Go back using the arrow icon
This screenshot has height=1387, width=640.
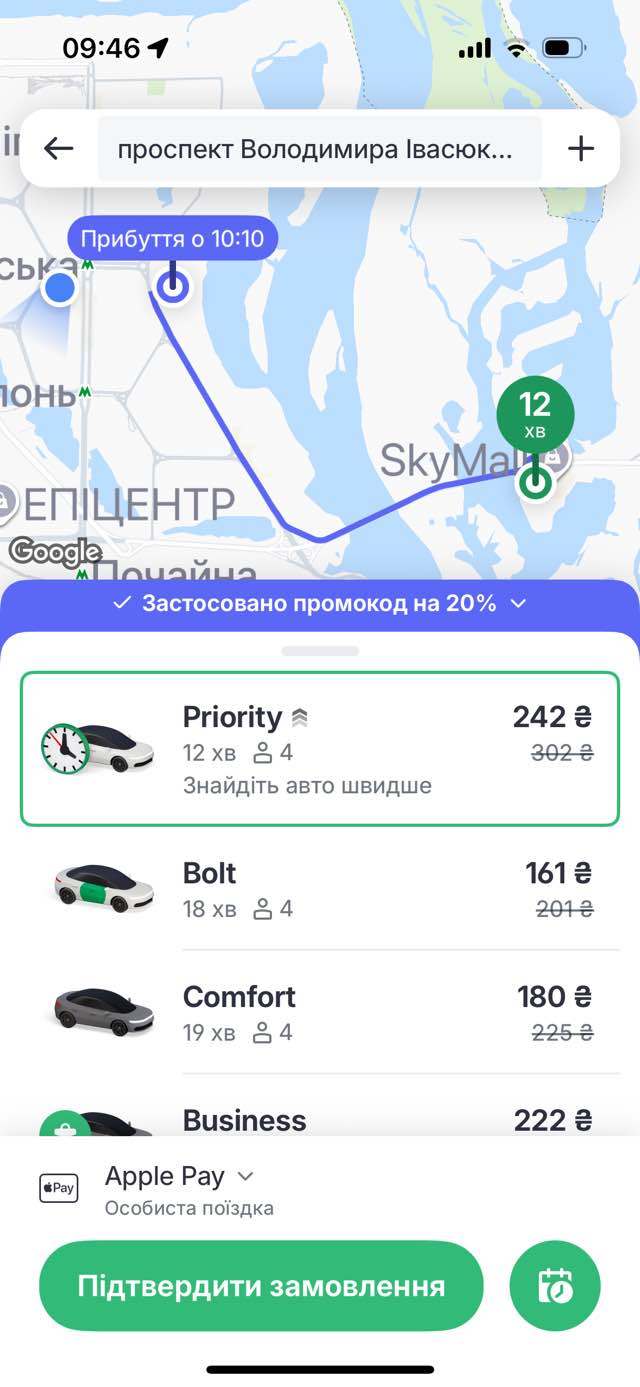(x=59, y=149)
